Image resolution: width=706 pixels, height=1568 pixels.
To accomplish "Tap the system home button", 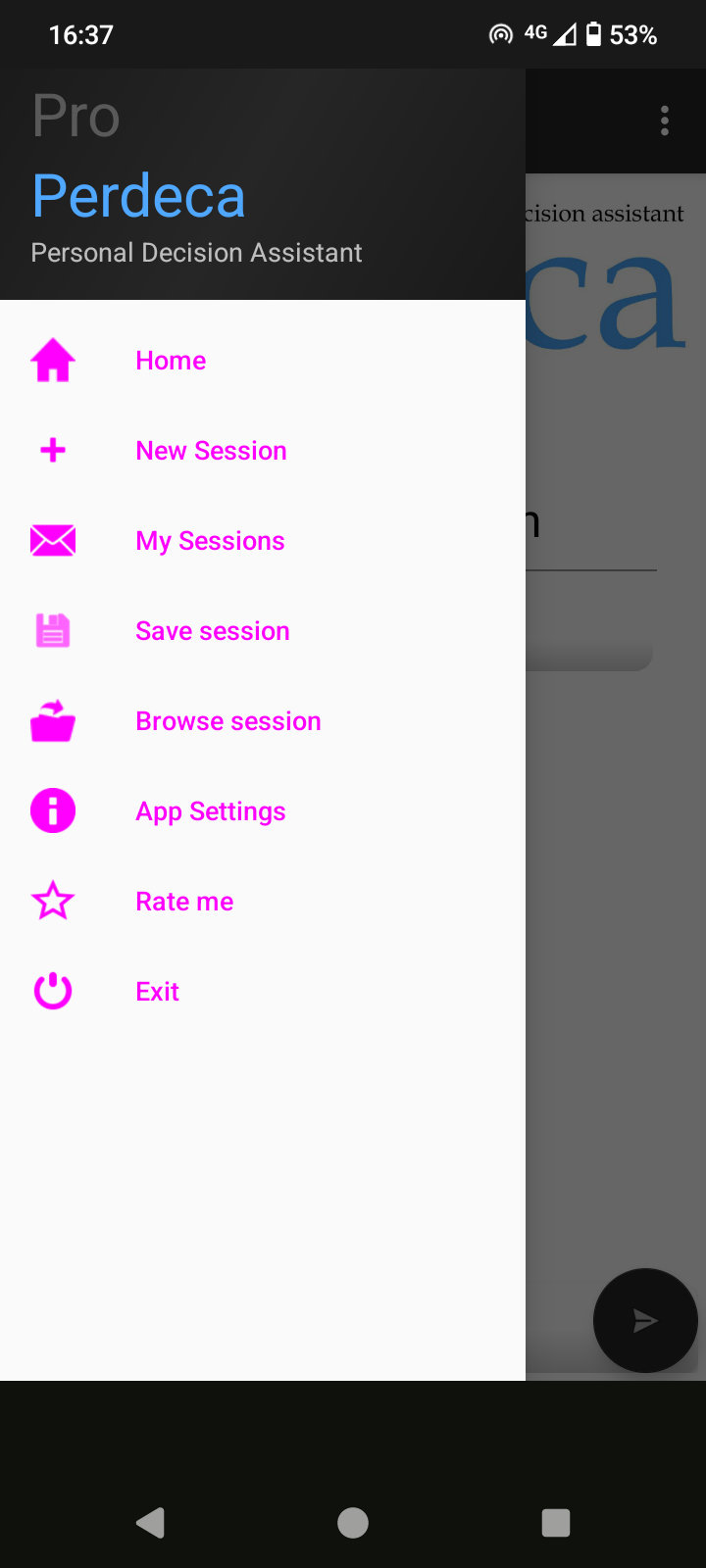I will [x=353, y=1523].
